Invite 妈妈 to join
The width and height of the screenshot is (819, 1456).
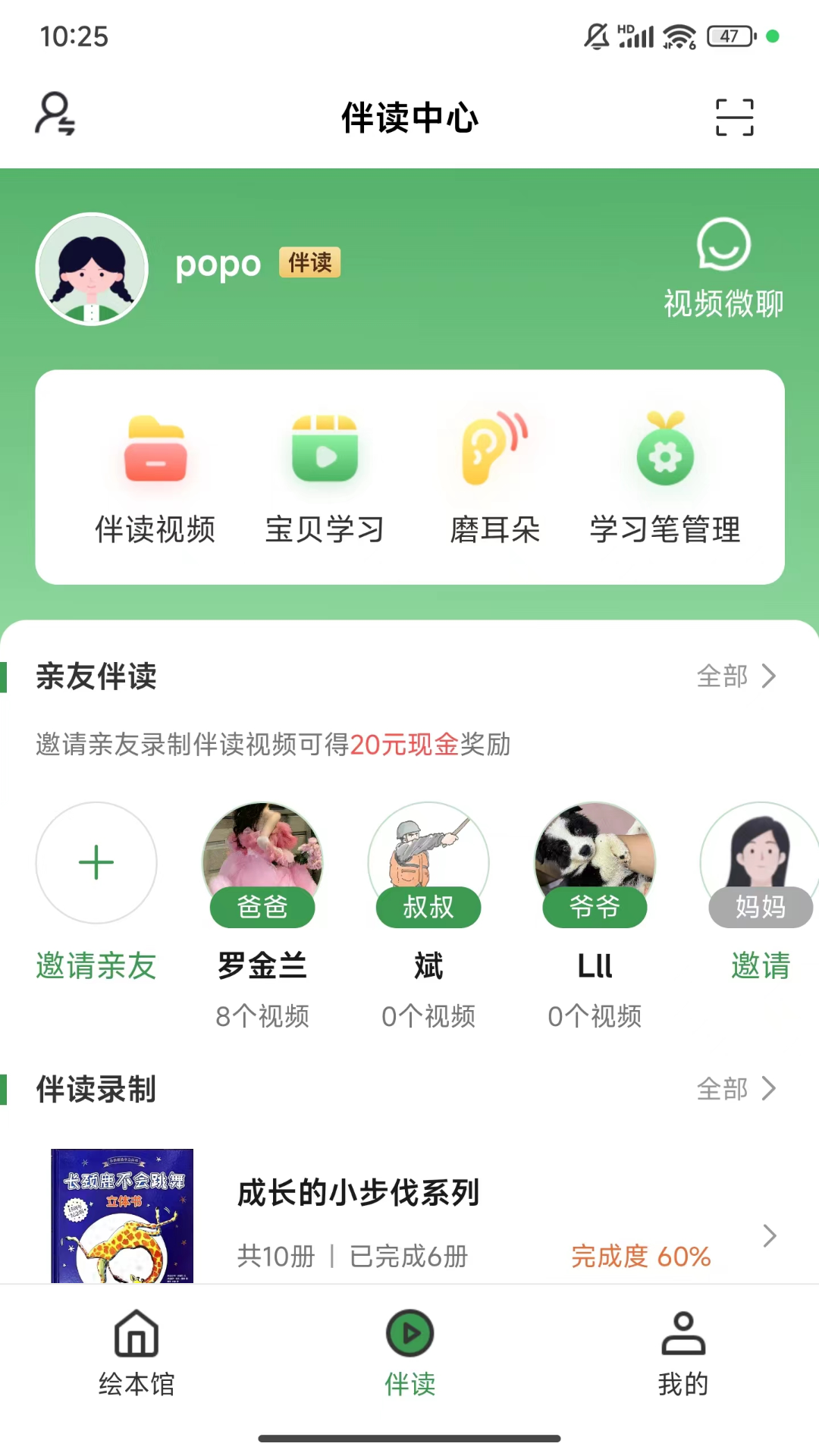(760, 965)
